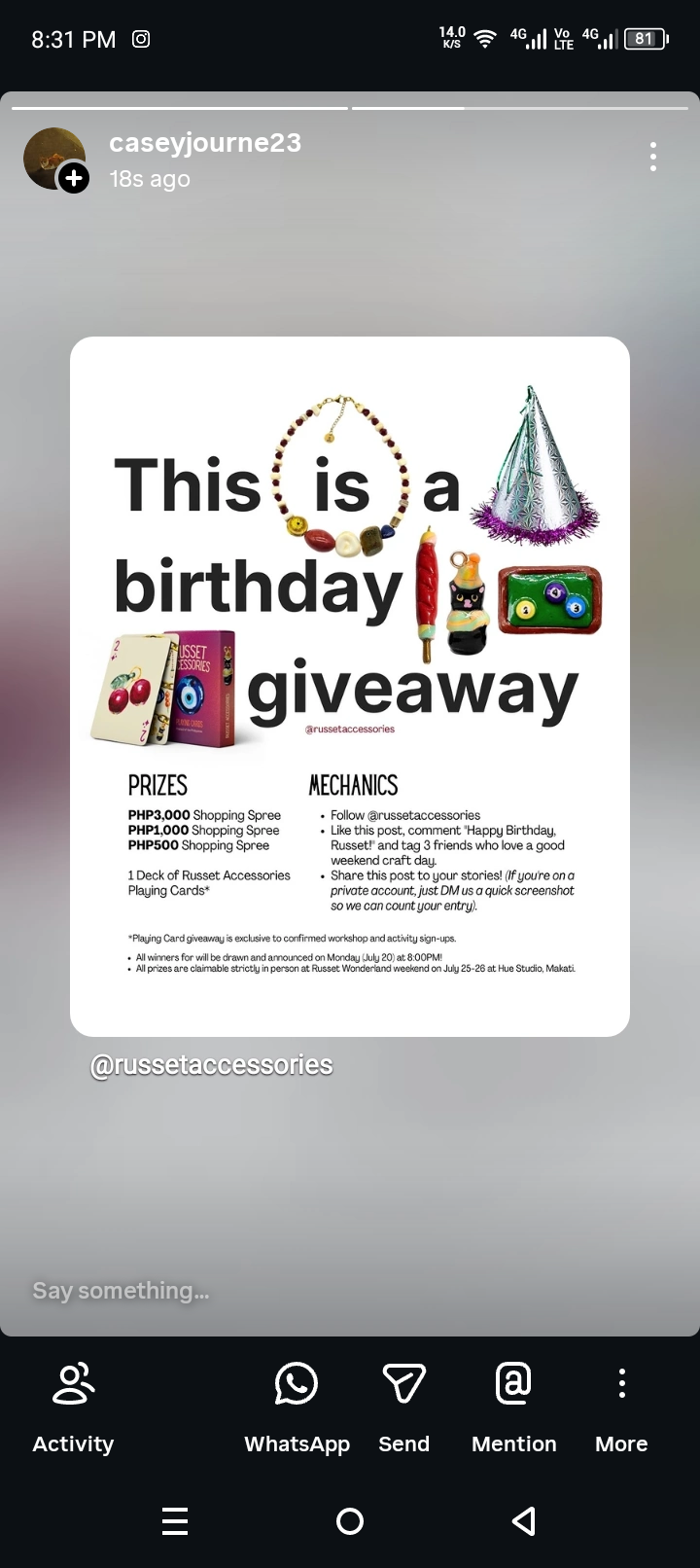This screenshot has height=1568, width=700.
Task: View story Activity
Action: coord(73,1408)
